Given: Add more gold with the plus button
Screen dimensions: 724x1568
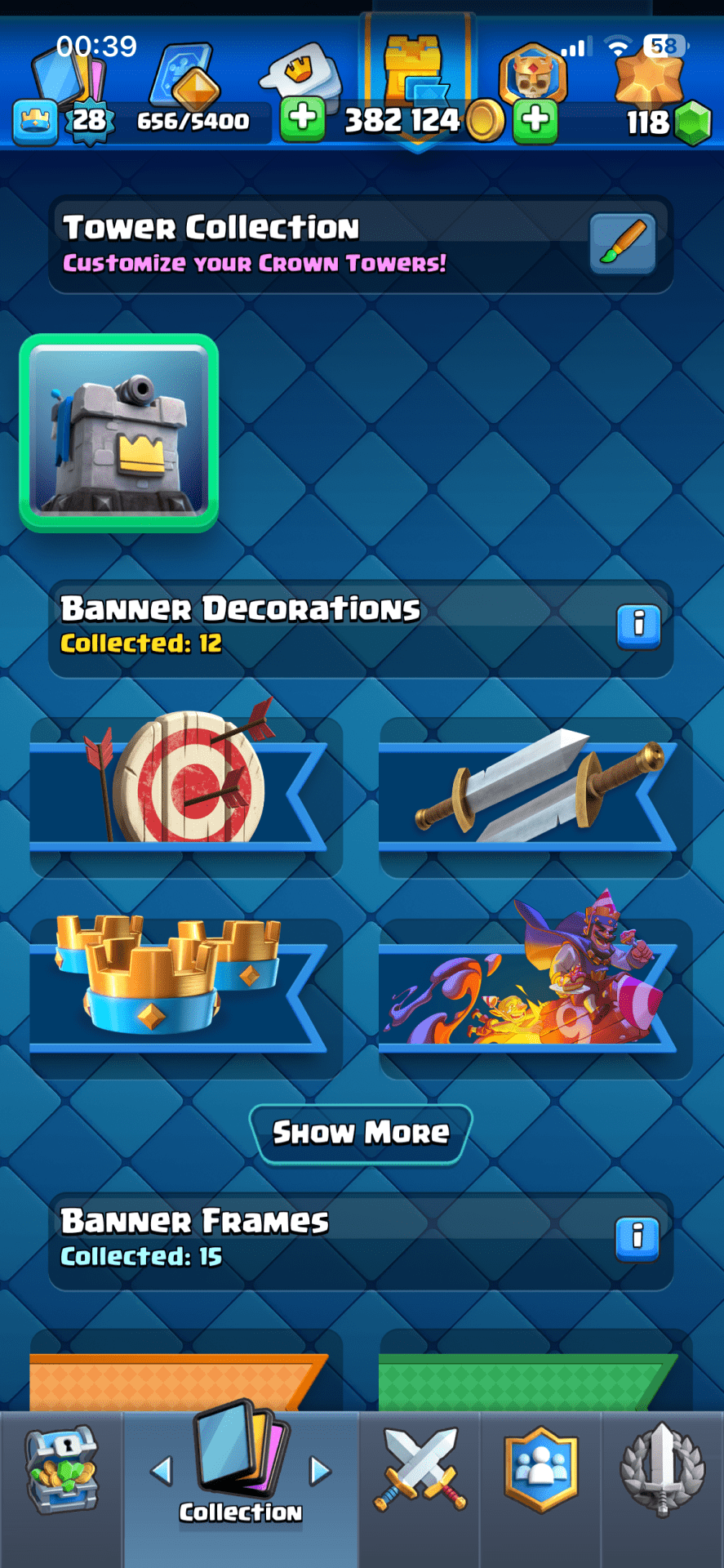Looking at the screenshot, I should click(535, 121).
